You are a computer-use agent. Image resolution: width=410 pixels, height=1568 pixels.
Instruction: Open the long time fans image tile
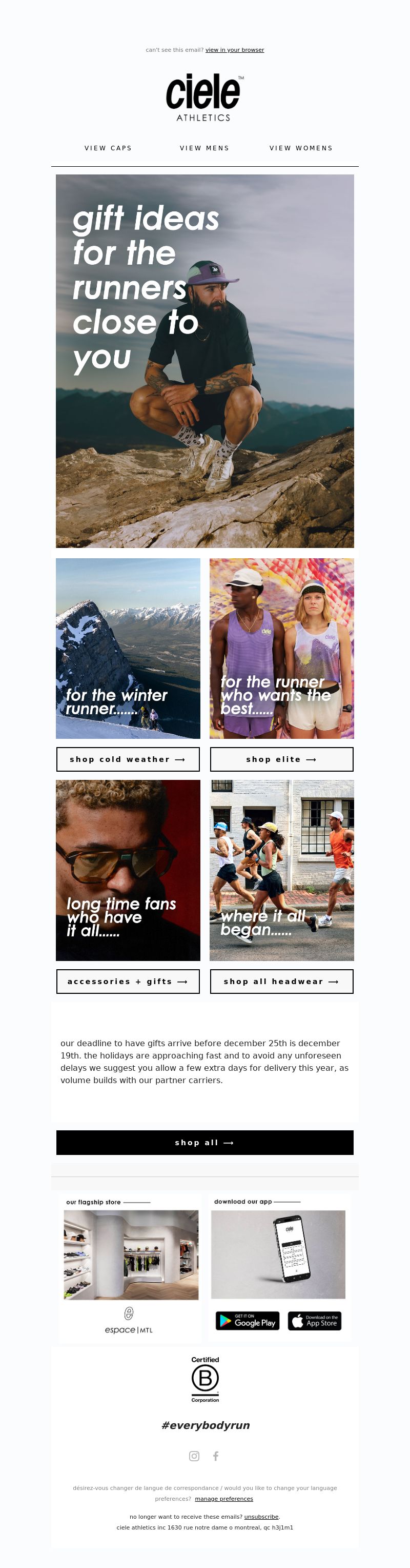(128, 870)
